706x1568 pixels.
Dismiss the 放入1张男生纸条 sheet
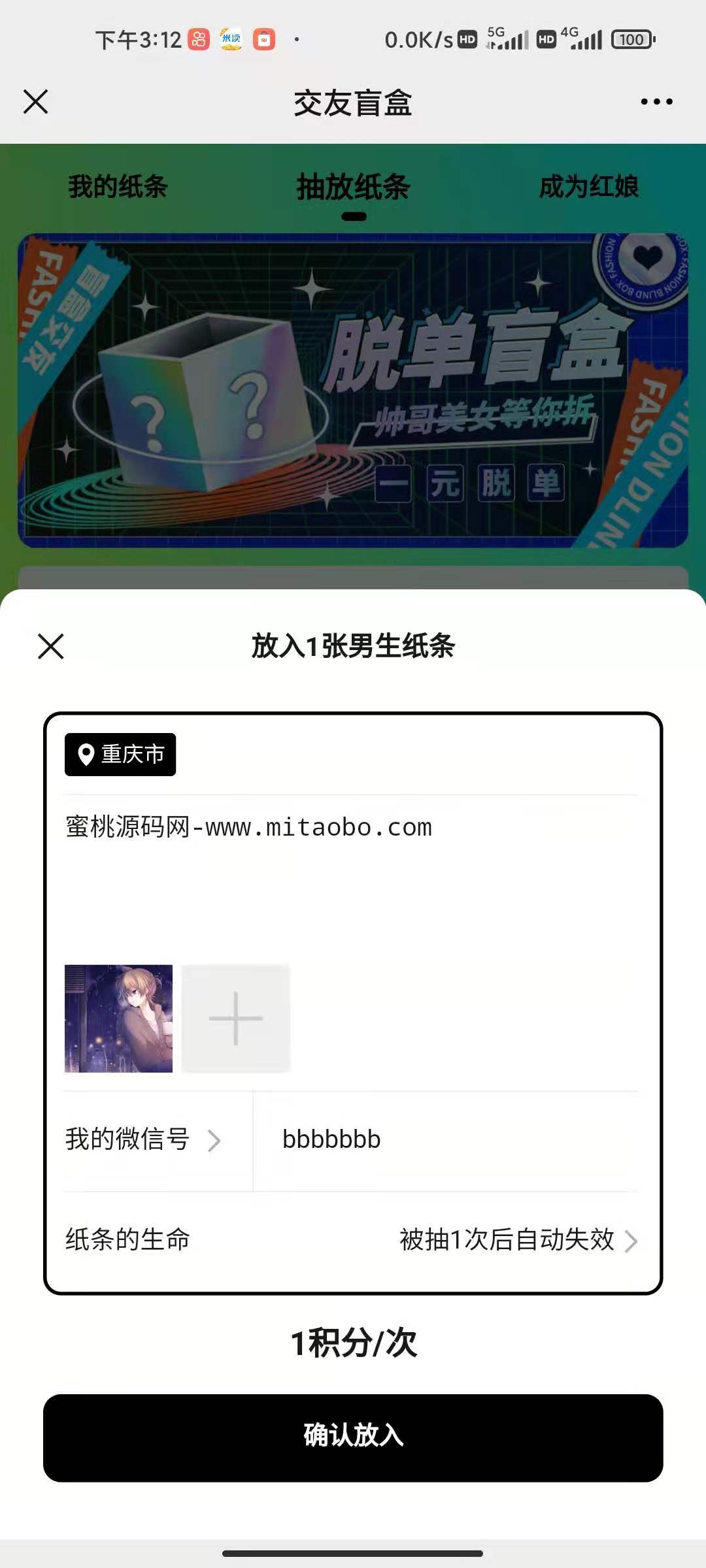point(51,647)
